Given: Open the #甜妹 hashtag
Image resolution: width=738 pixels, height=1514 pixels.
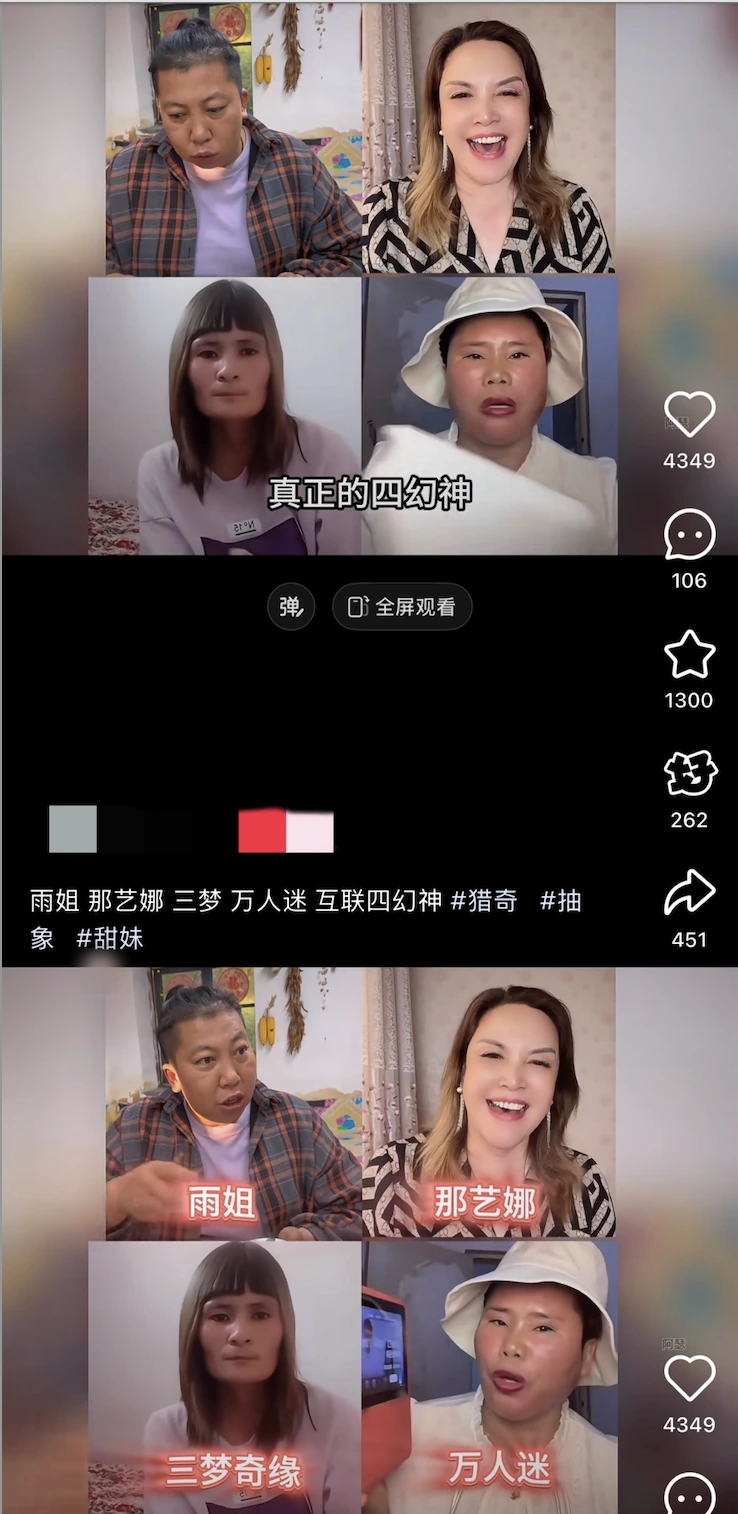Looking at the screenshot, I should click(110, 939).
